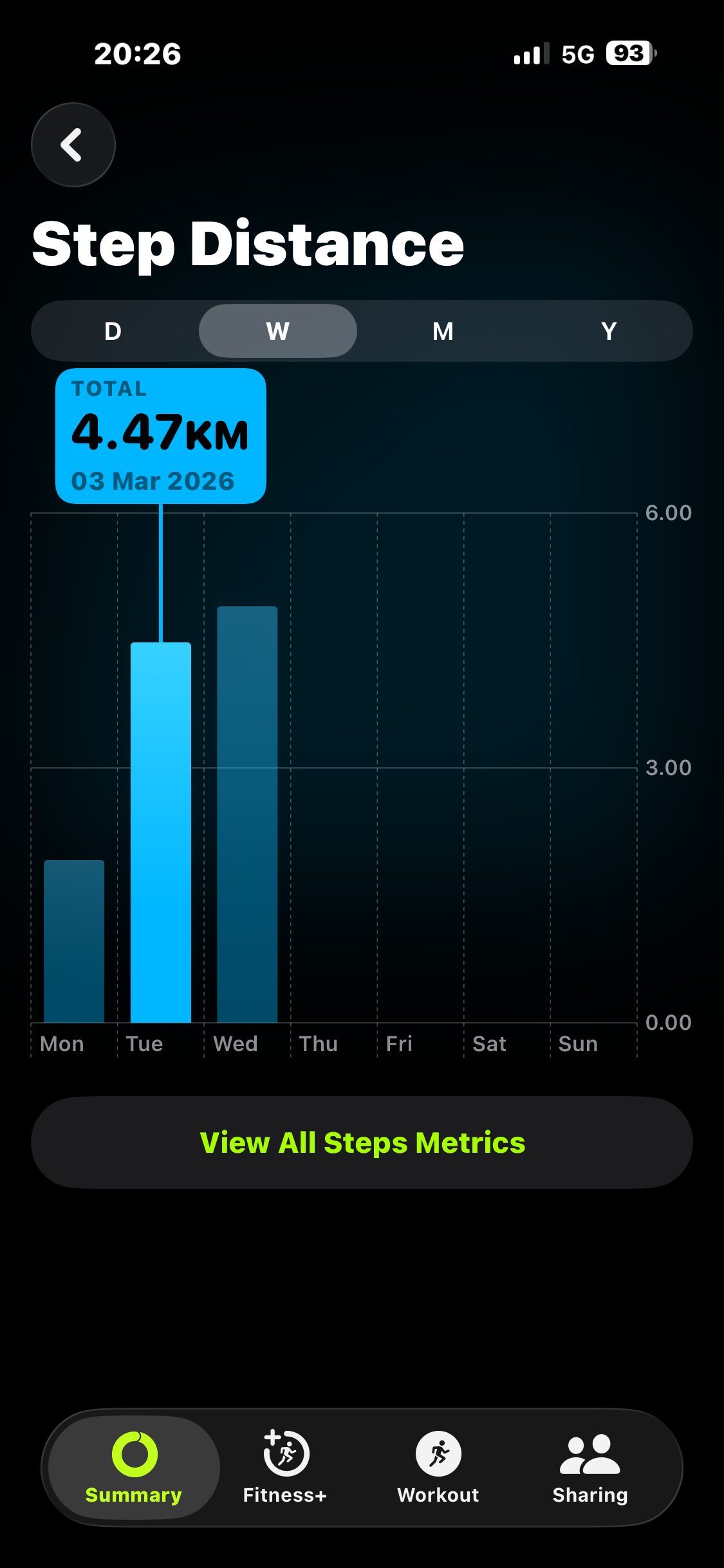The image size is (724, 1568).
Task: Open the Sharing tab
Action: [589, 1467]
